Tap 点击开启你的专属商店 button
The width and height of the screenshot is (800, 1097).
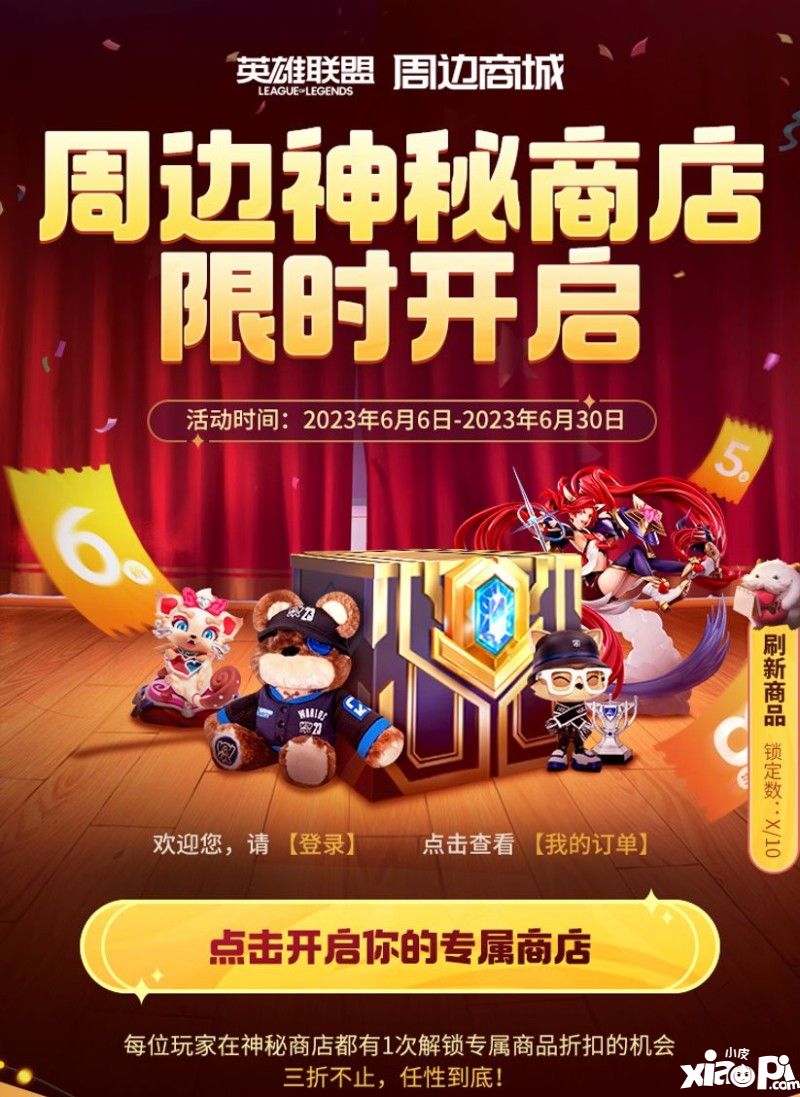tap(399, 947)
